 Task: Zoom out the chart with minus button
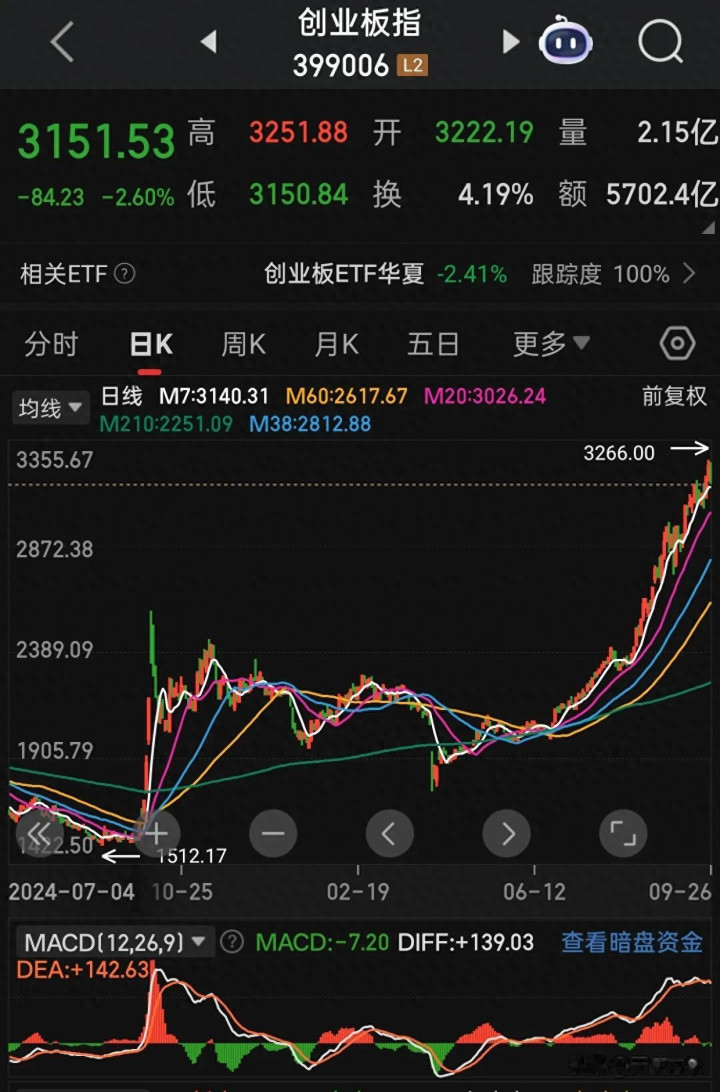[x=273, y=833]
